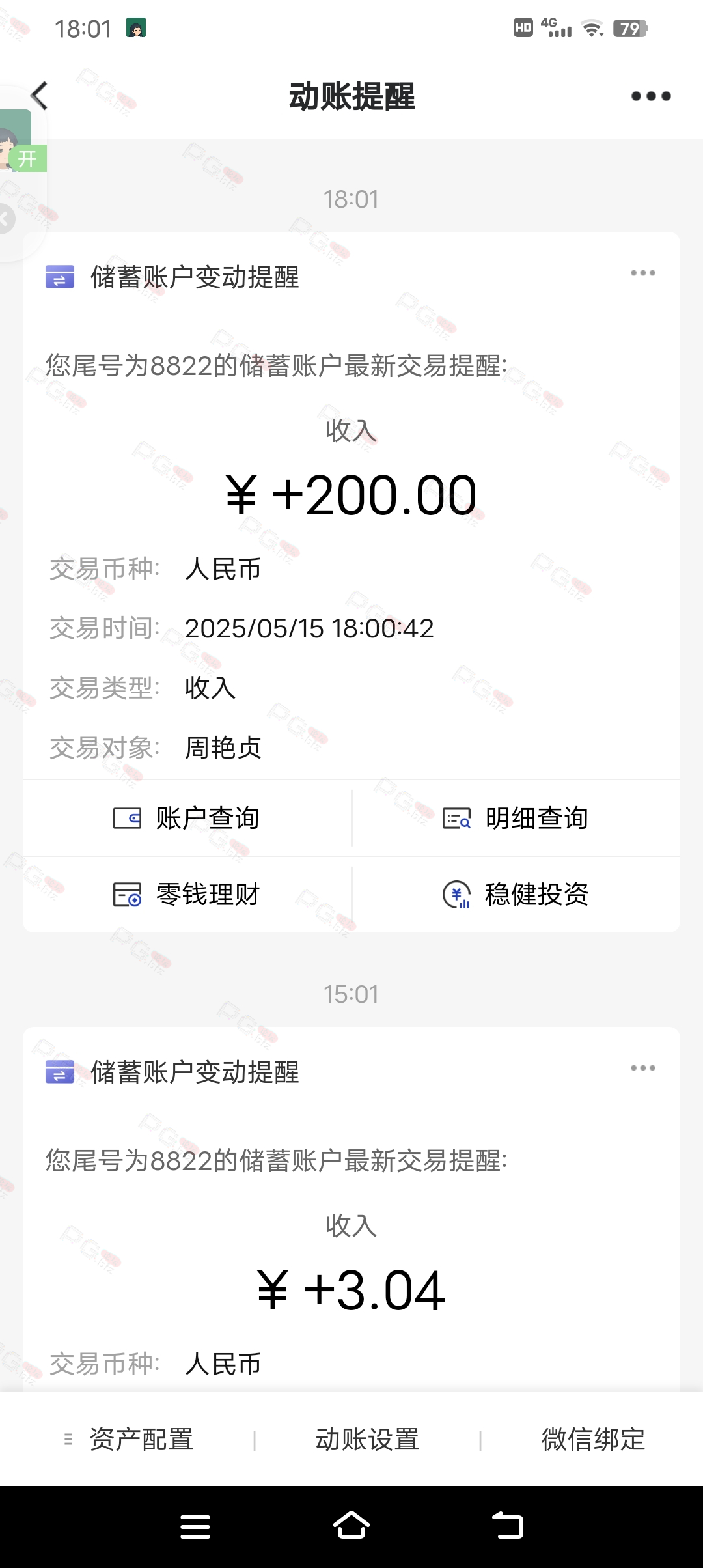Open the 资产配置 menu at the bottom

coord(129,1439)
